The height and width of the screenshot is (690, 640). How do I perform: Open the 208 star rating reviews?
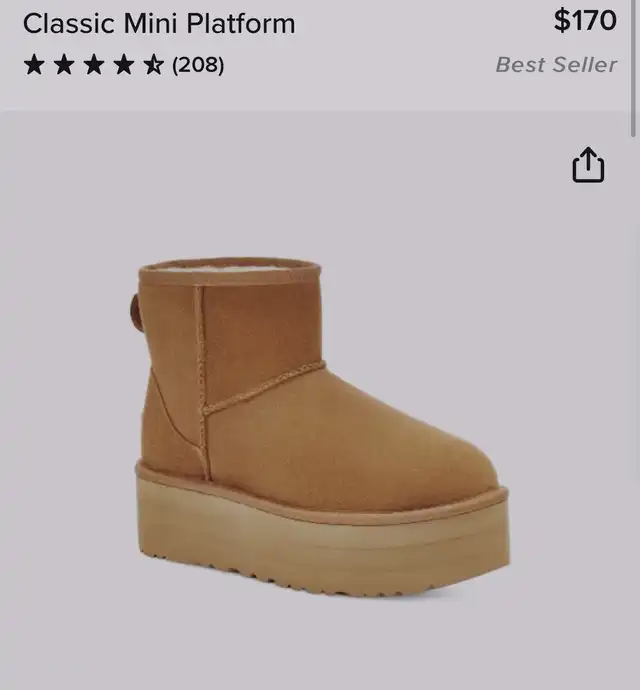(124, 66)
